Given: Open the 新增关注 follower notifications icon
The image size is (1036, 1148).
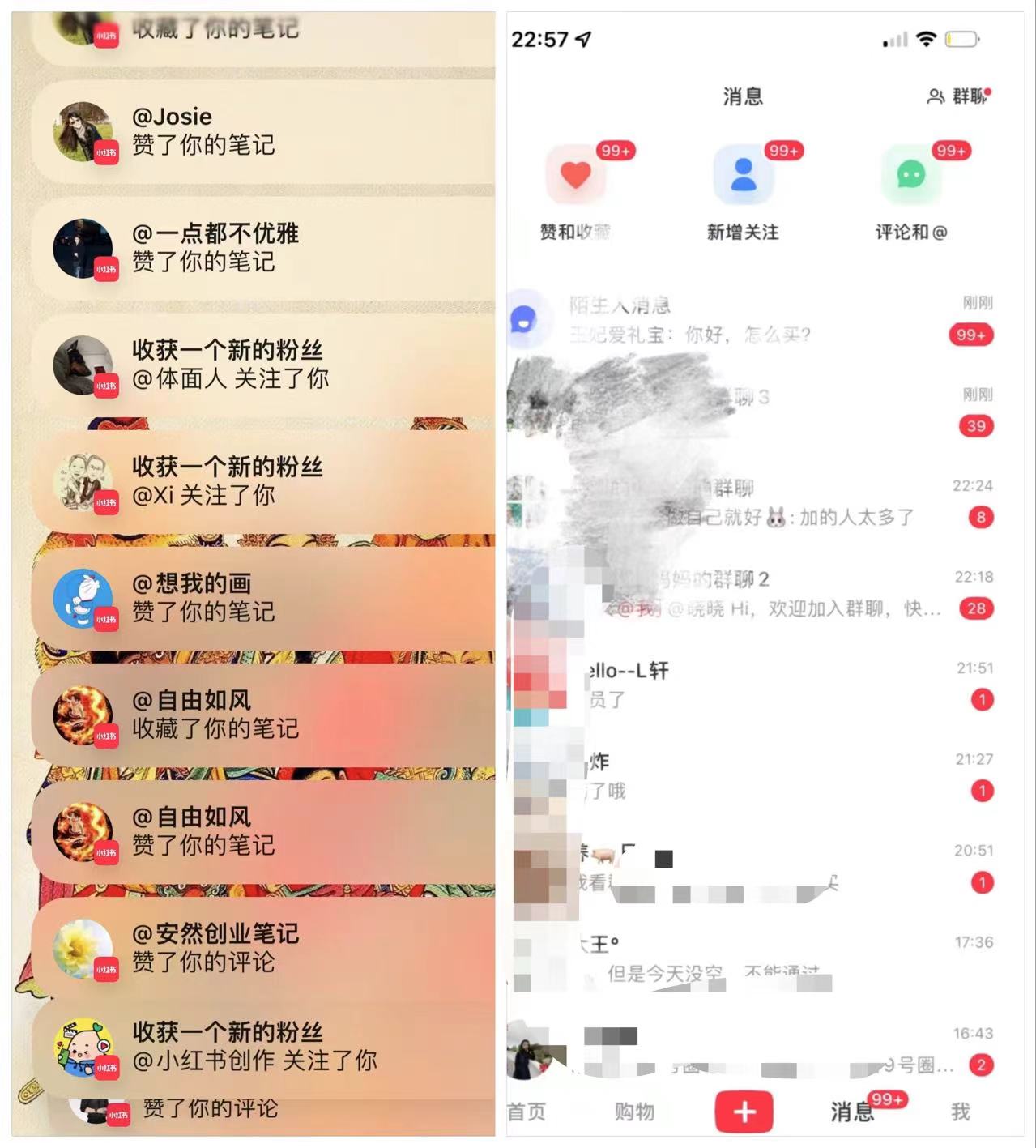Looking at the screenshot, I should click(x=742, y=176).
